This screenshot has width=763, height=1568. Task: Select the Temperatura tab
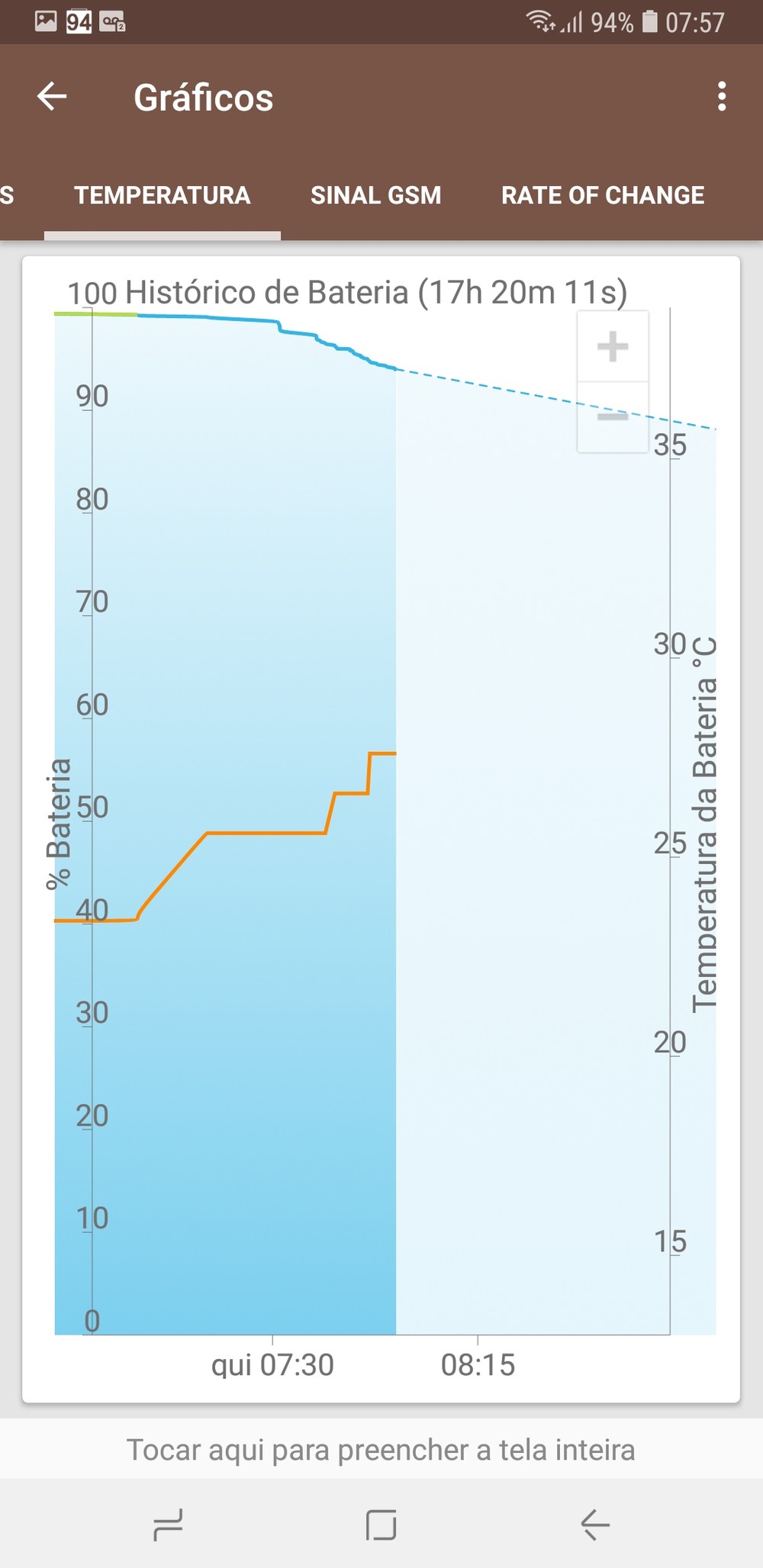tap(163, 195)
